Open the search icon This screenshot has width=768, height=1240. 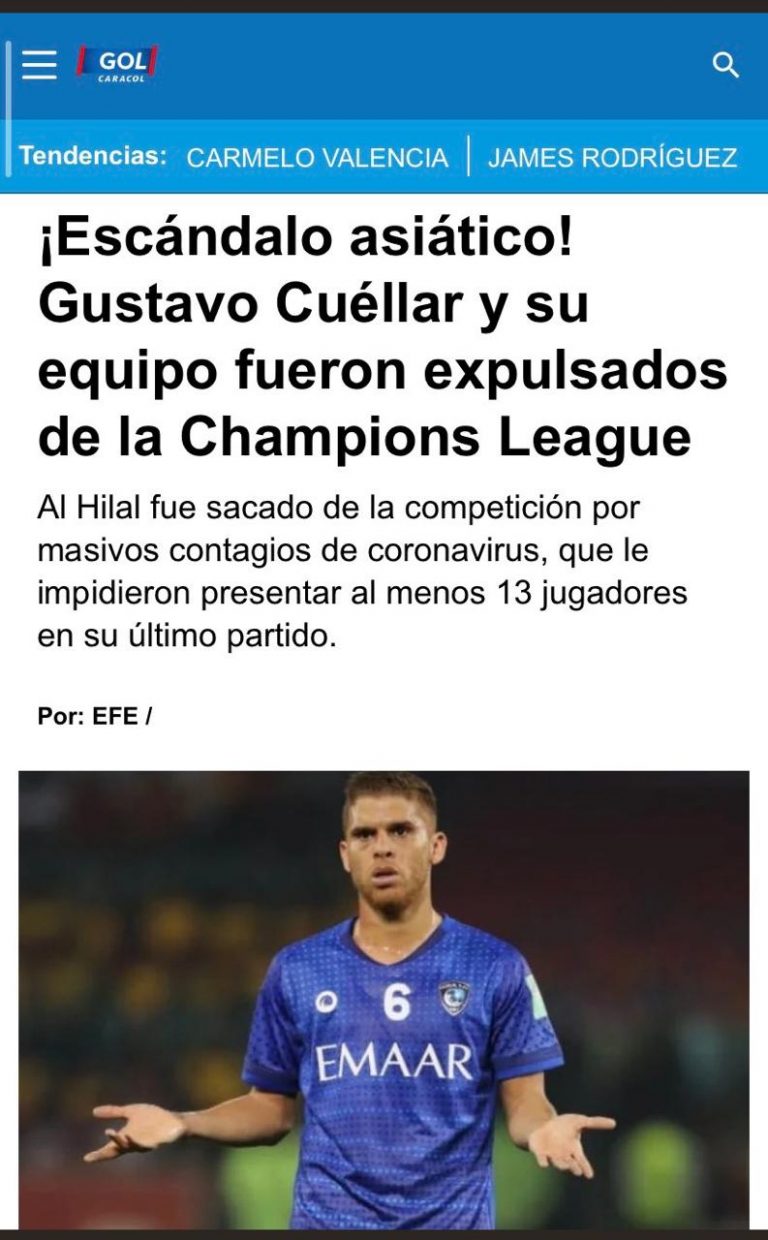point(725,66)
